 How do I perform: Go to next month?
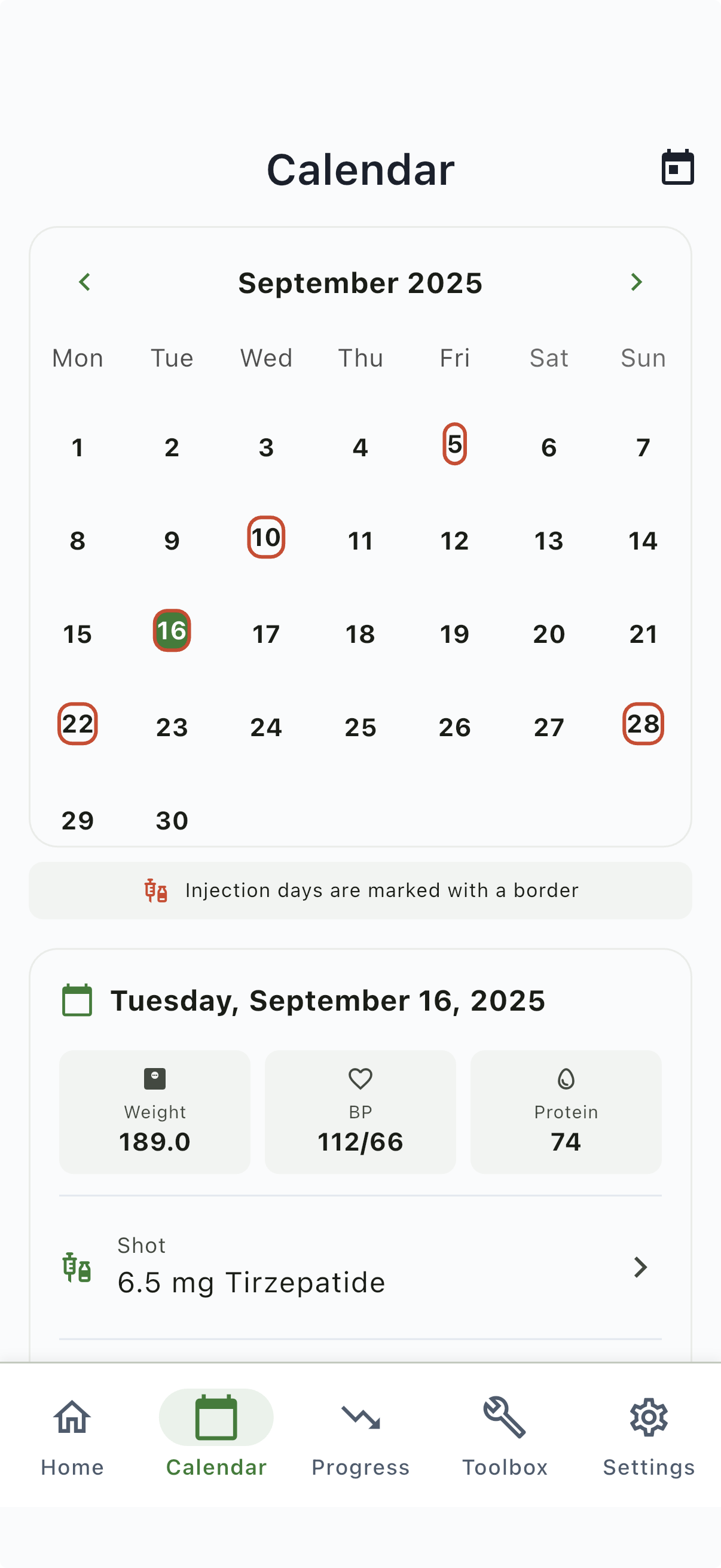(637, 282)
